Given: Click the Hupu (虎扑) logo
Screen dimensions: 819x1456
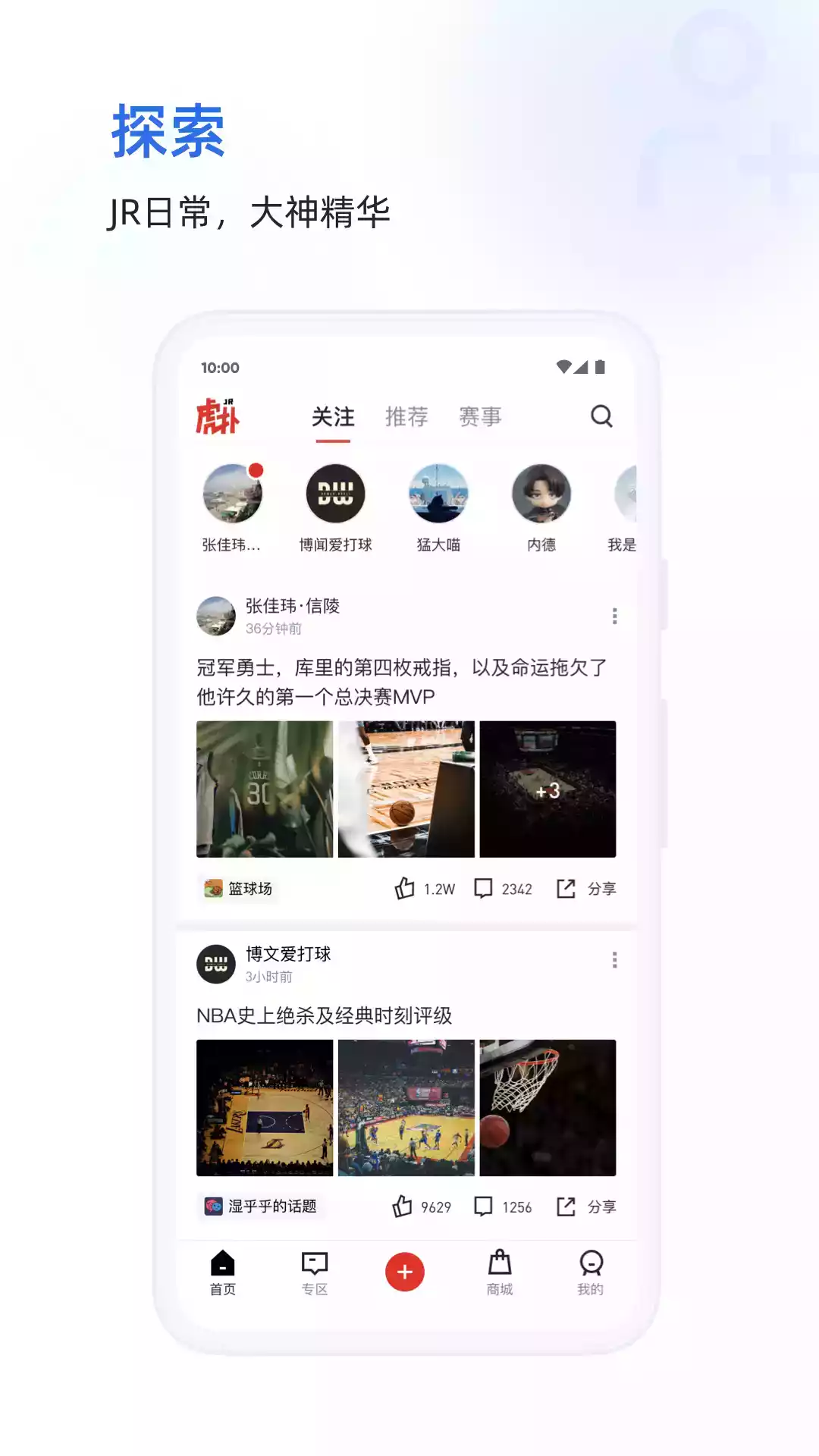Looking at the screenshot, I should tap(218, 416).
